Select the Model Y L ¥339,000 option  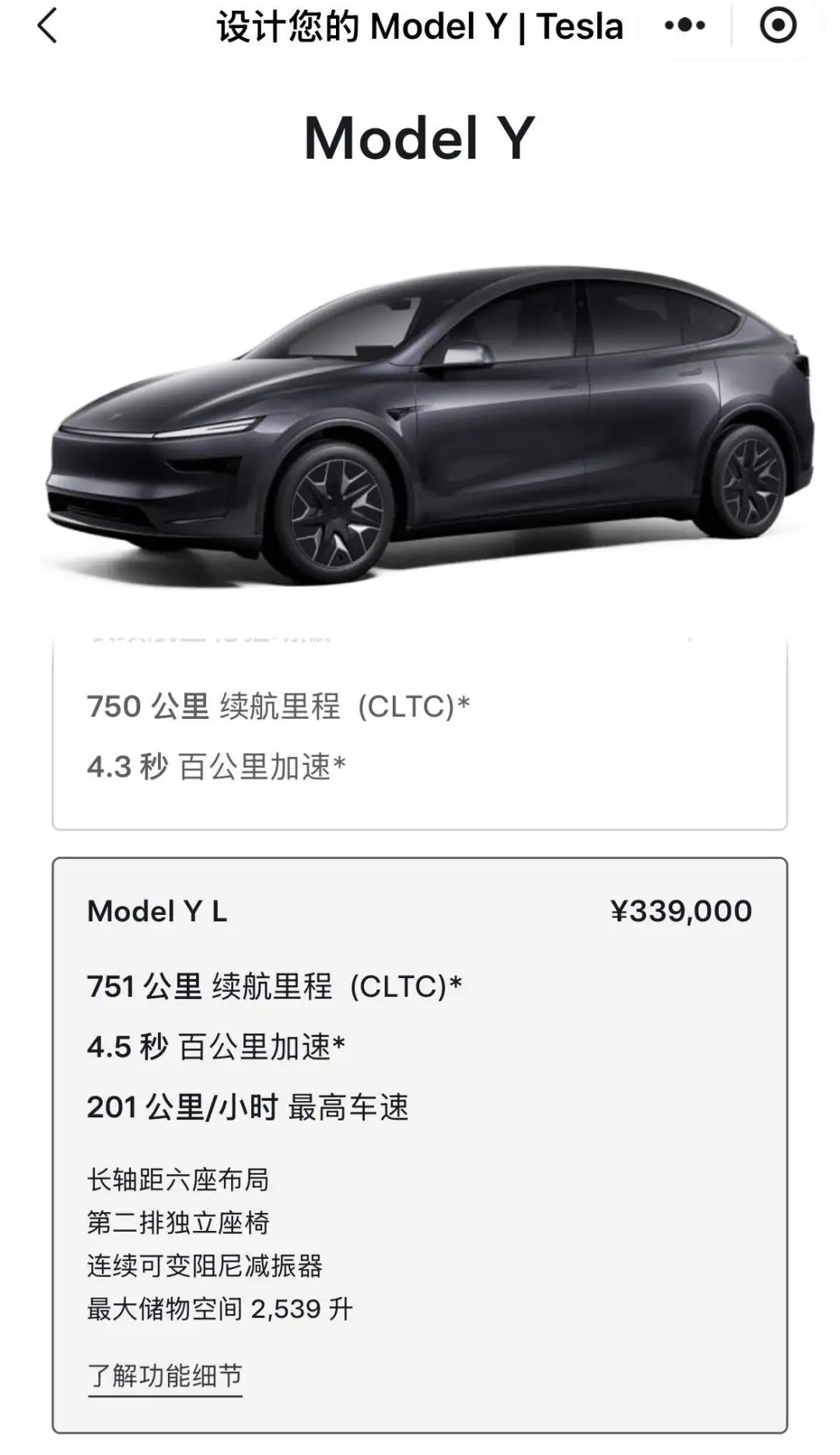(420, 912)
